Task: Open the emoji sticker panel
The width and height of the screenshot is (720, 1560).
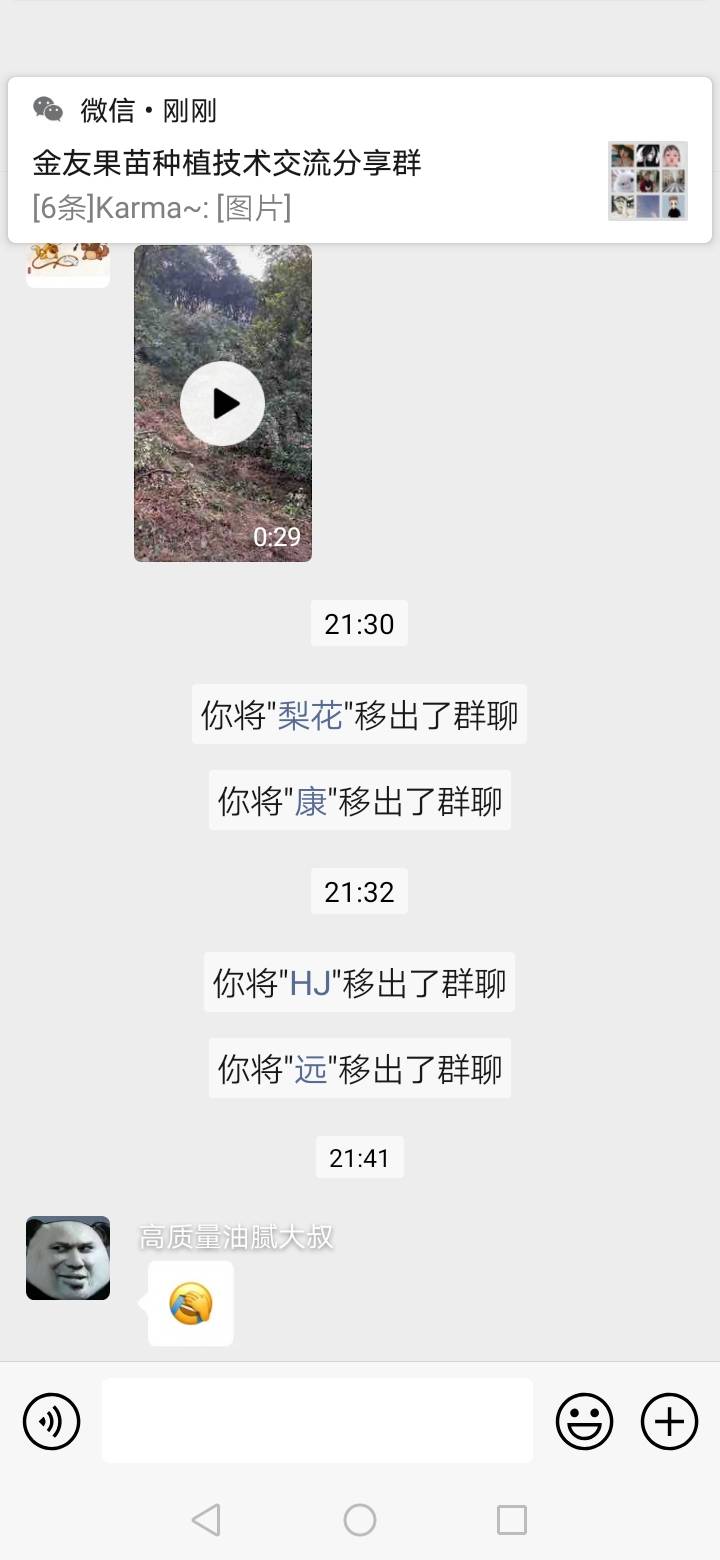Action: coord(584,1421)
